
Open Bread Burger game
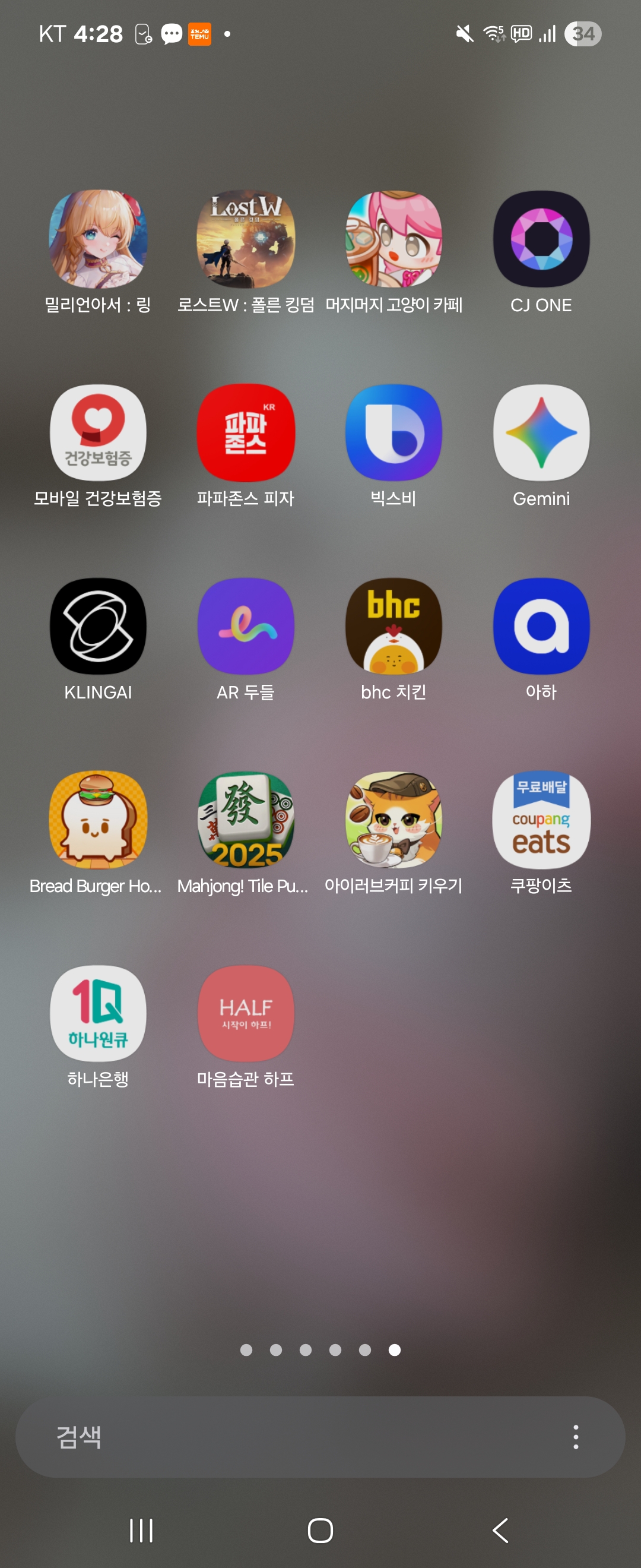[98, 819]
